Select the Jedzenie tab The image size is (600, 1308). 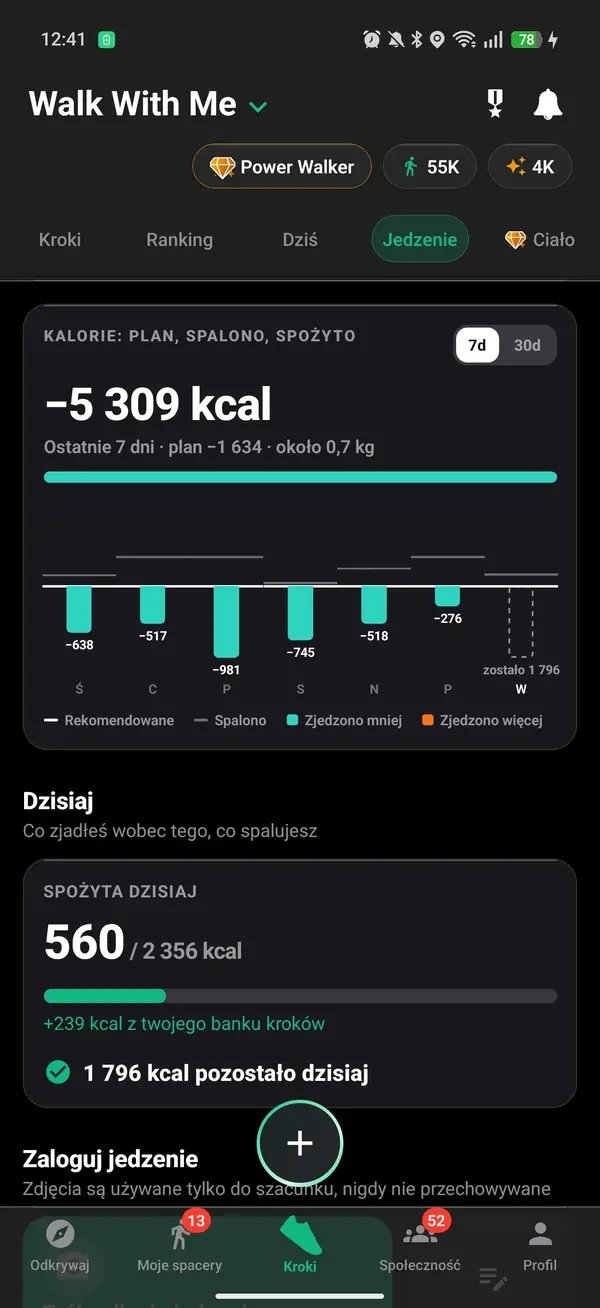pos(419,239)
